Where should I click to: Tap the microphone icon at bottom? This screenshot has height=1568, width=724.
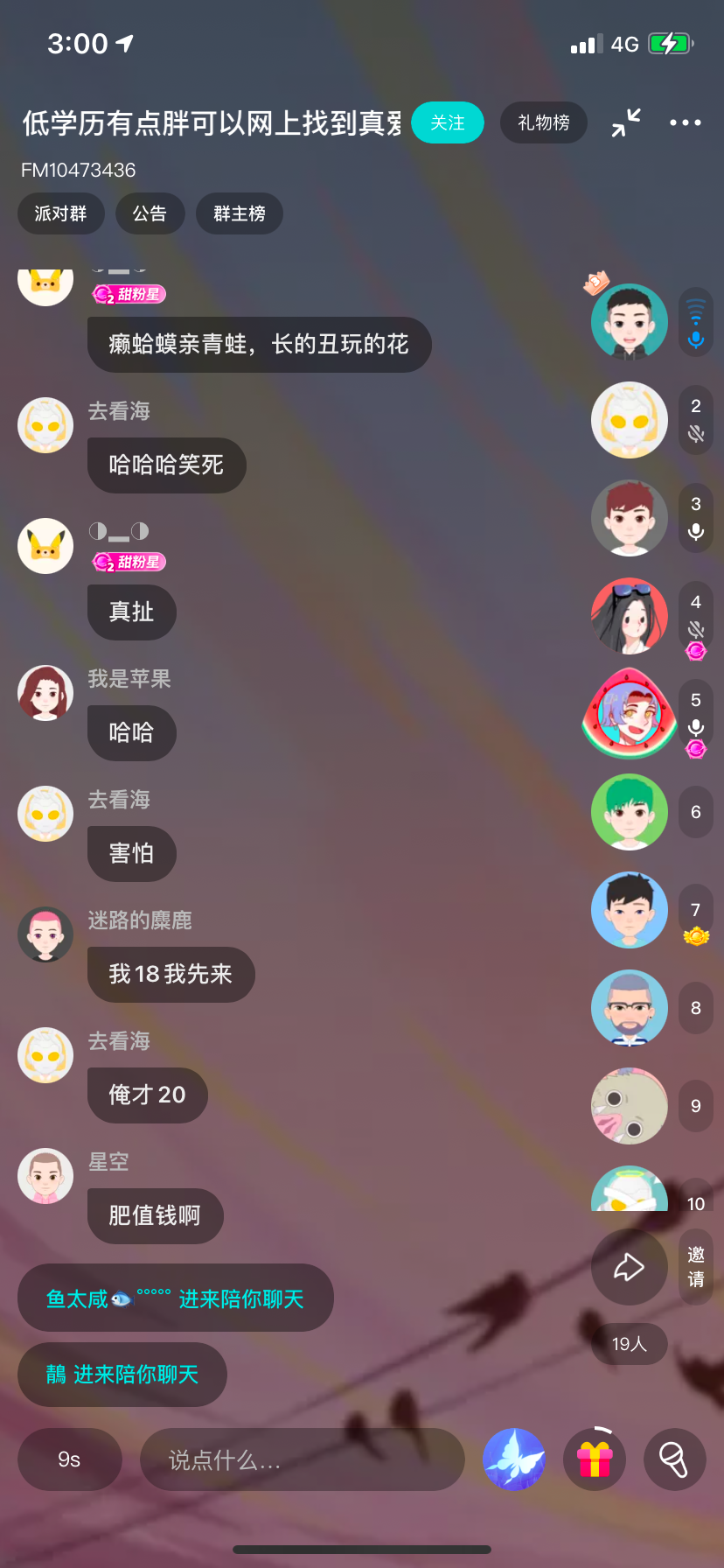(x=674, y=1459)
